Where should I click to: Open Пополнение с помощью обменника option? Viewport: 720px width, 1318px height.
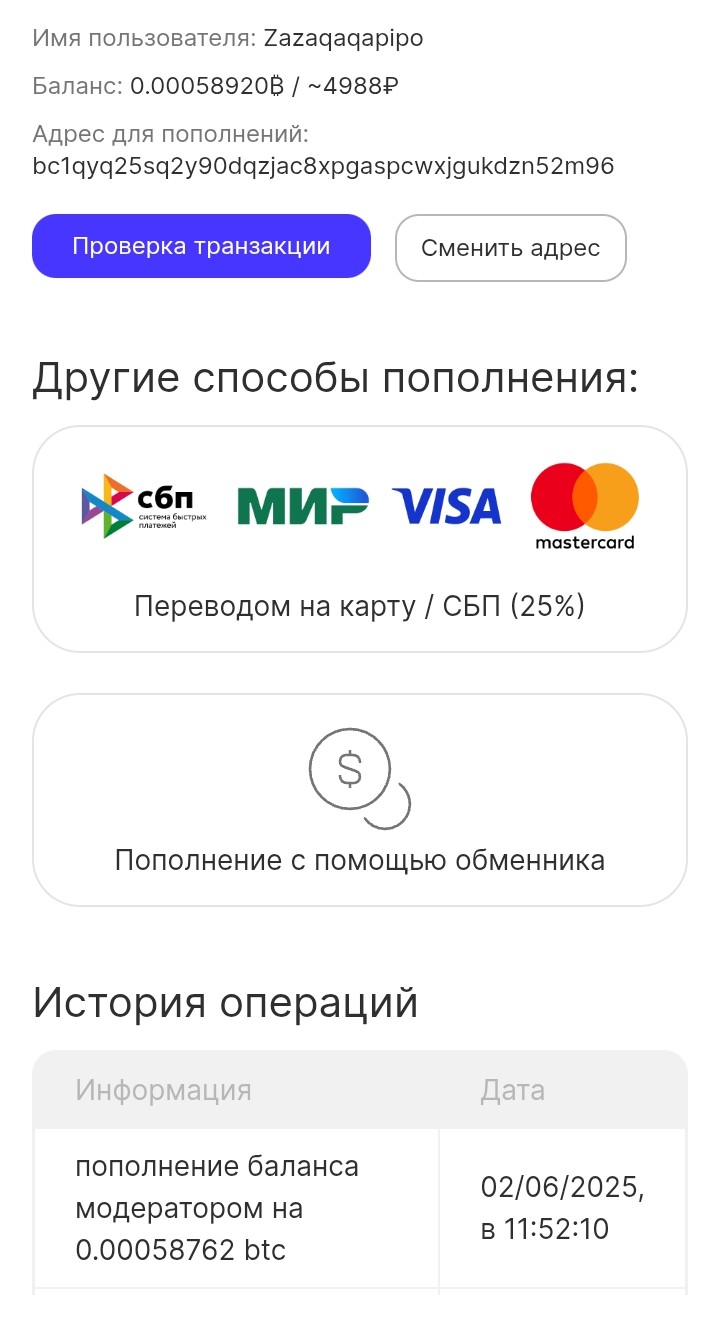coord(360,800)
